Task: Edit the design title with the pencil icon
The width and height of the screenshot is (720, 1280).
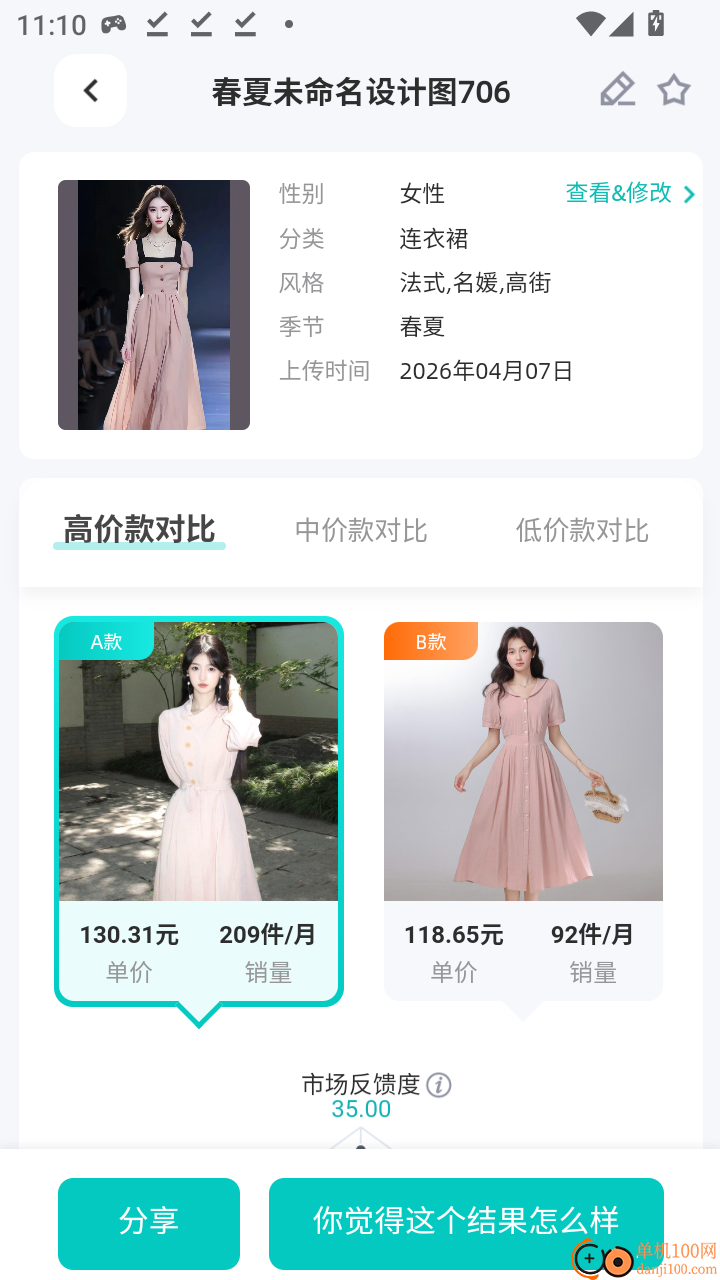Action: pyautogui.click(x=617, y=90)
